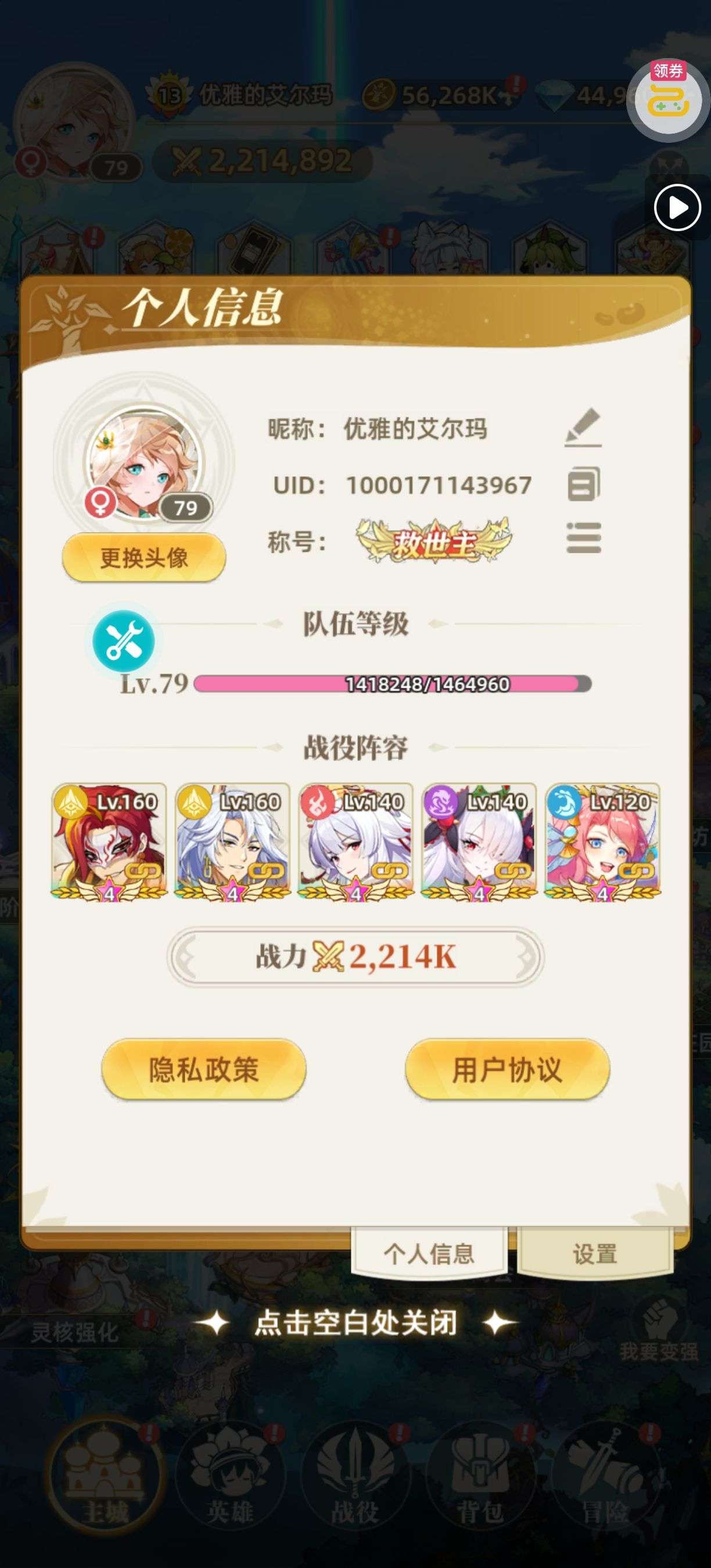The image size is (711, 1568).
Task: Edit the nickname with pencil icon
Action: click(583, 429)
